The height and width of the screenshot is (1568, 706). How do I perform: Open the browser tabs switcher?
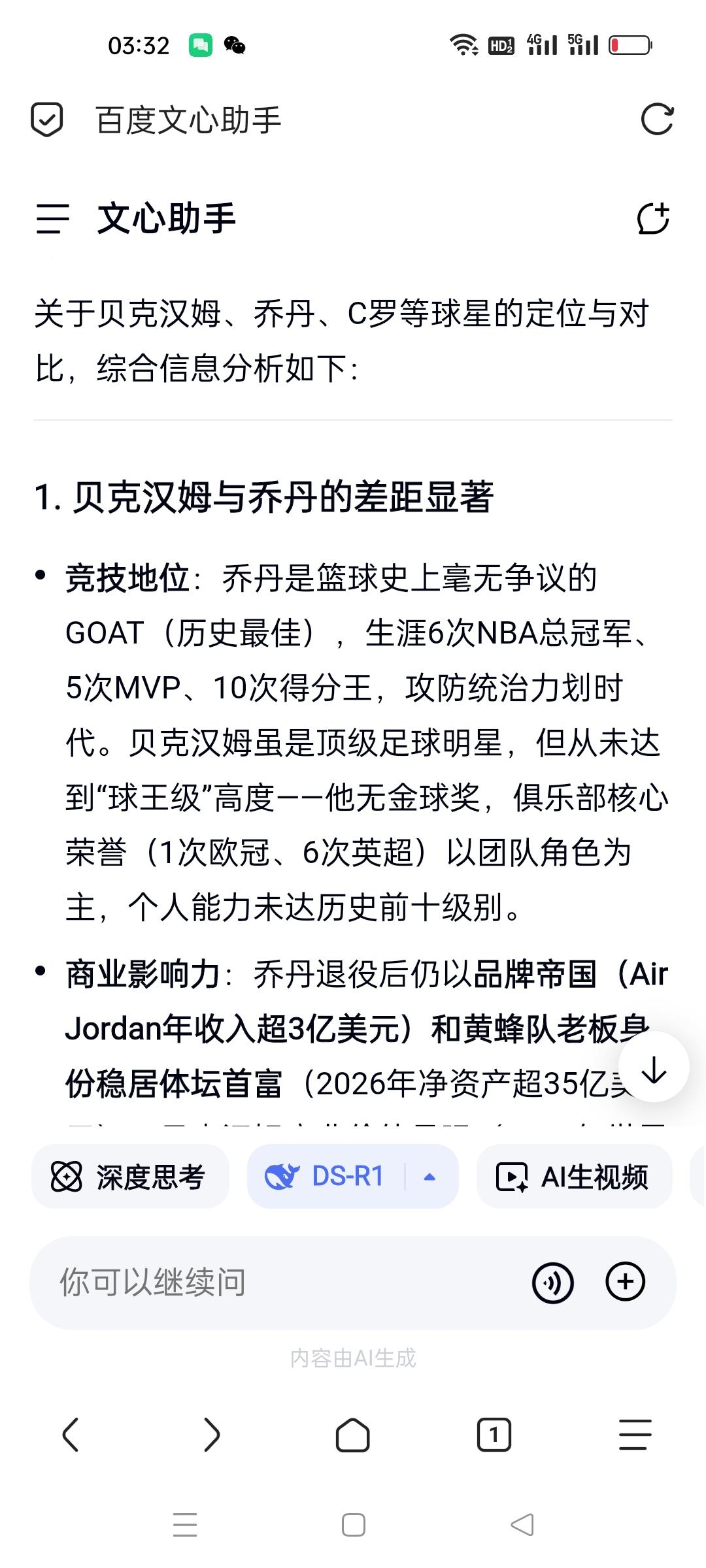[x=494, y=1435]
